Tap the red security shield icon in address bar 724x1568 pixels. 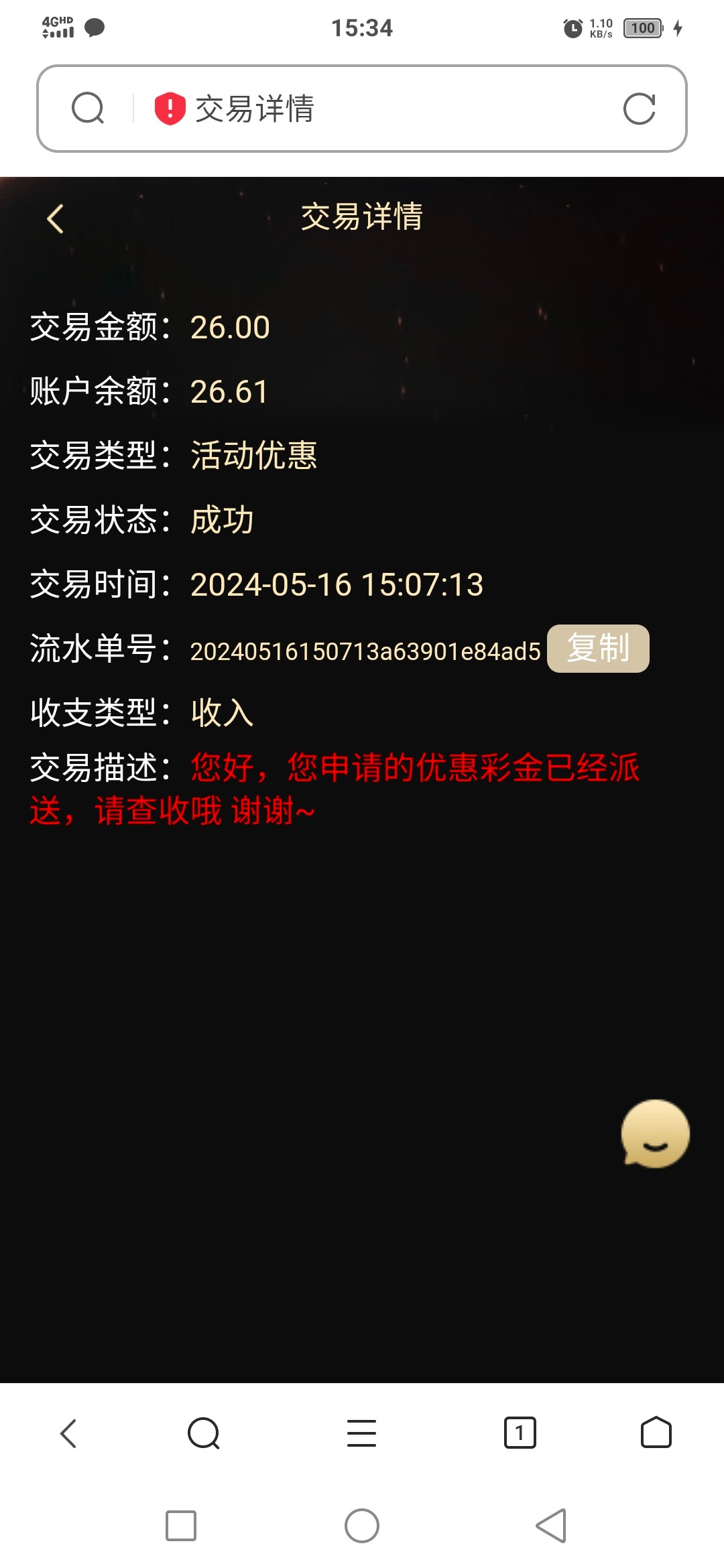(x=170, y=109)
